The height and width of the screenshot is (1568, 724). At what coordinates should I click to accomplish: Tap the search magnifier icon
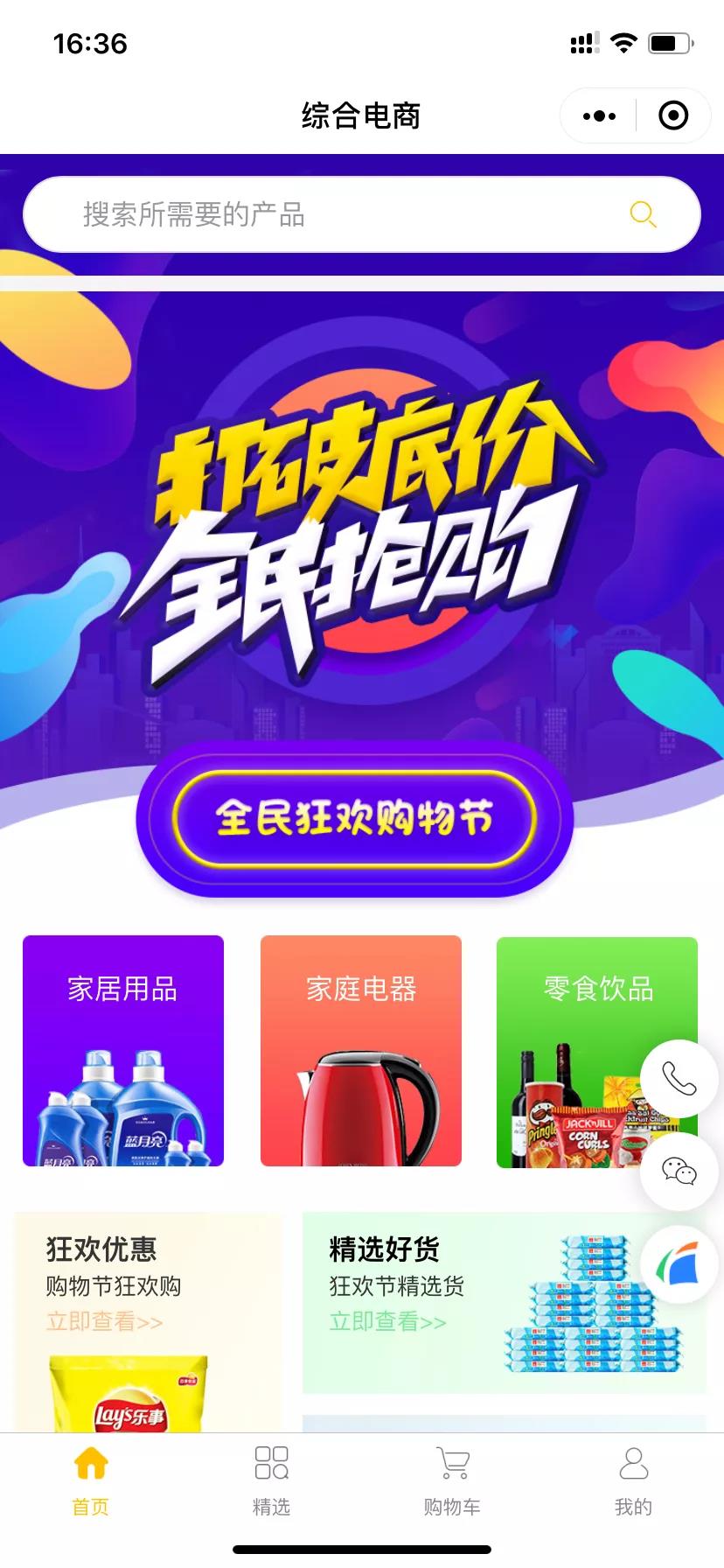644,213
